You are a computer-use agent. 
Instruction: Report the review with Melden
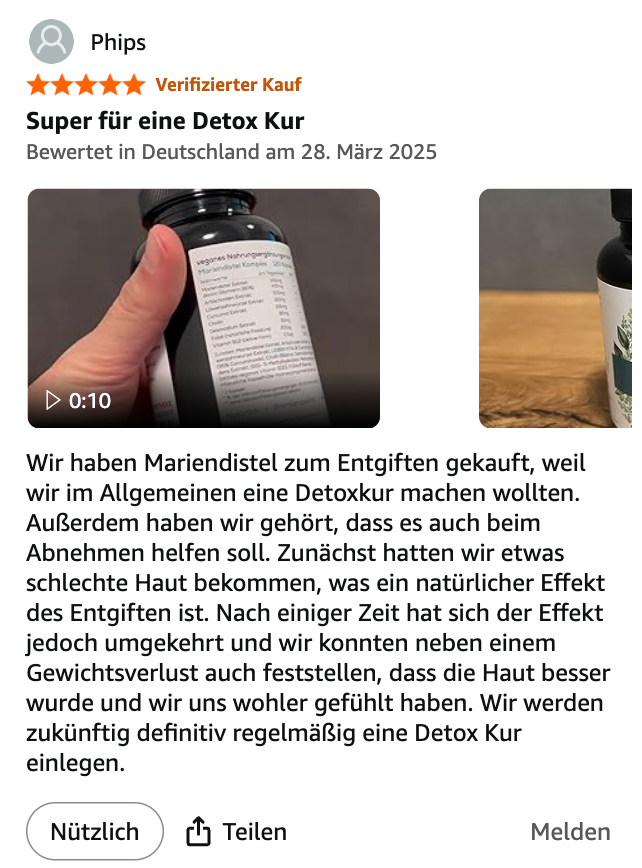570,831
